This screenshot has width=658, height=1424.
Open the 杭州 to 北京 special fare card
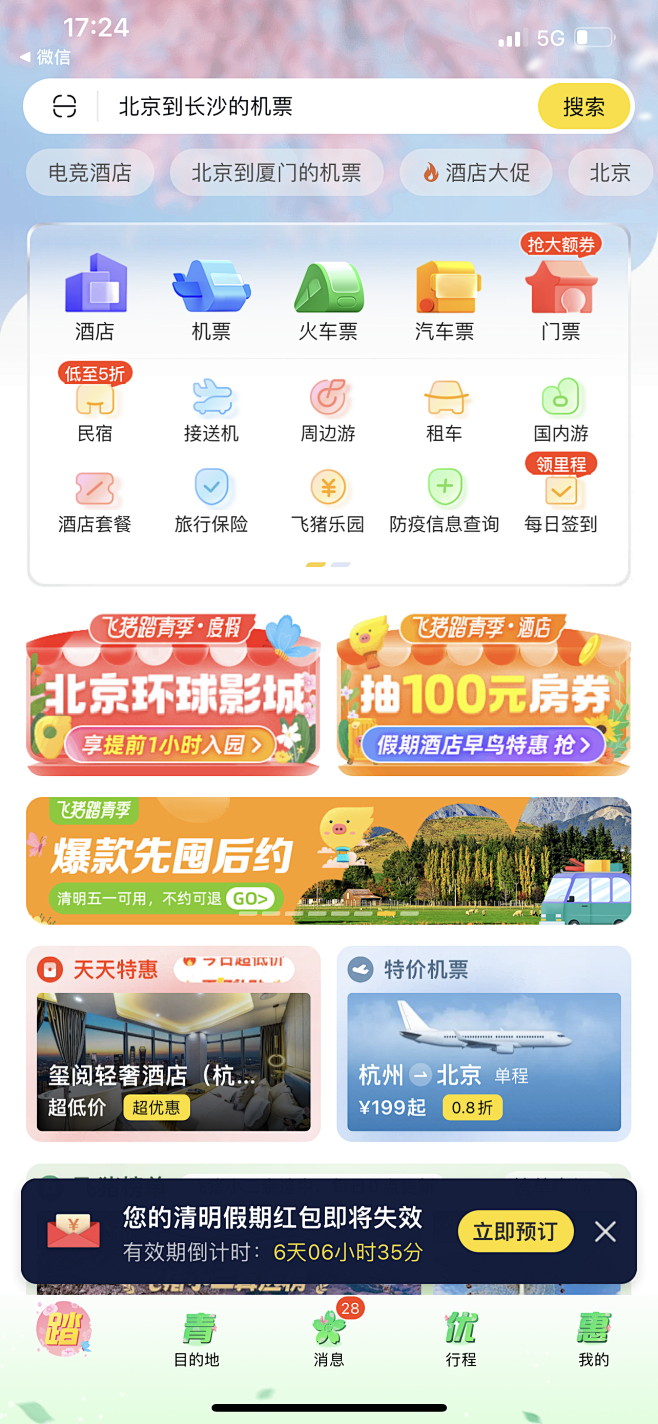click(x=484, y=1060)
